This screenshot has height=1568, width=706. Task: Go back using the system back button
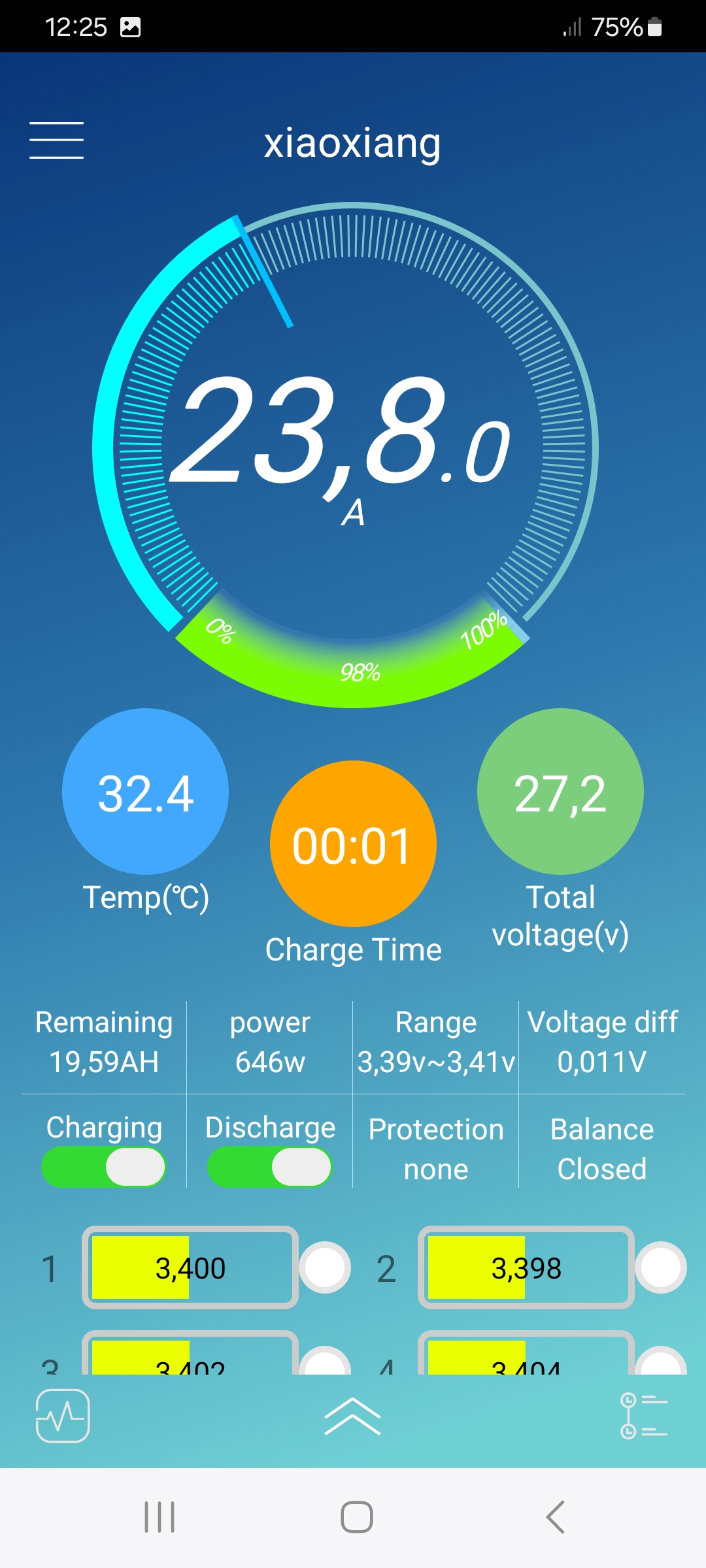[555, 1516]
